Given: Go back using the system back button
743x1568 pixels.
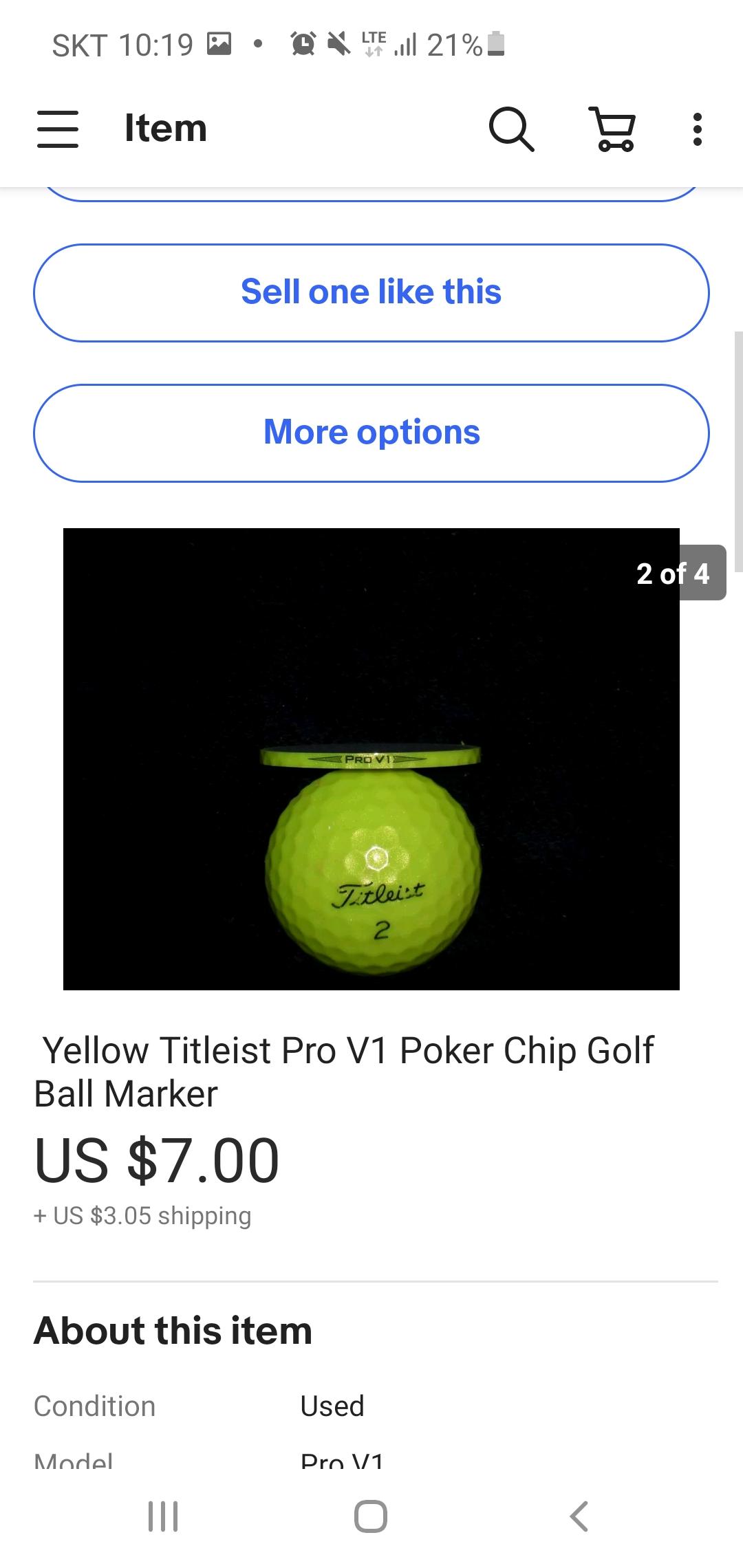Looking at the screenshot, I should point(579,1516).
